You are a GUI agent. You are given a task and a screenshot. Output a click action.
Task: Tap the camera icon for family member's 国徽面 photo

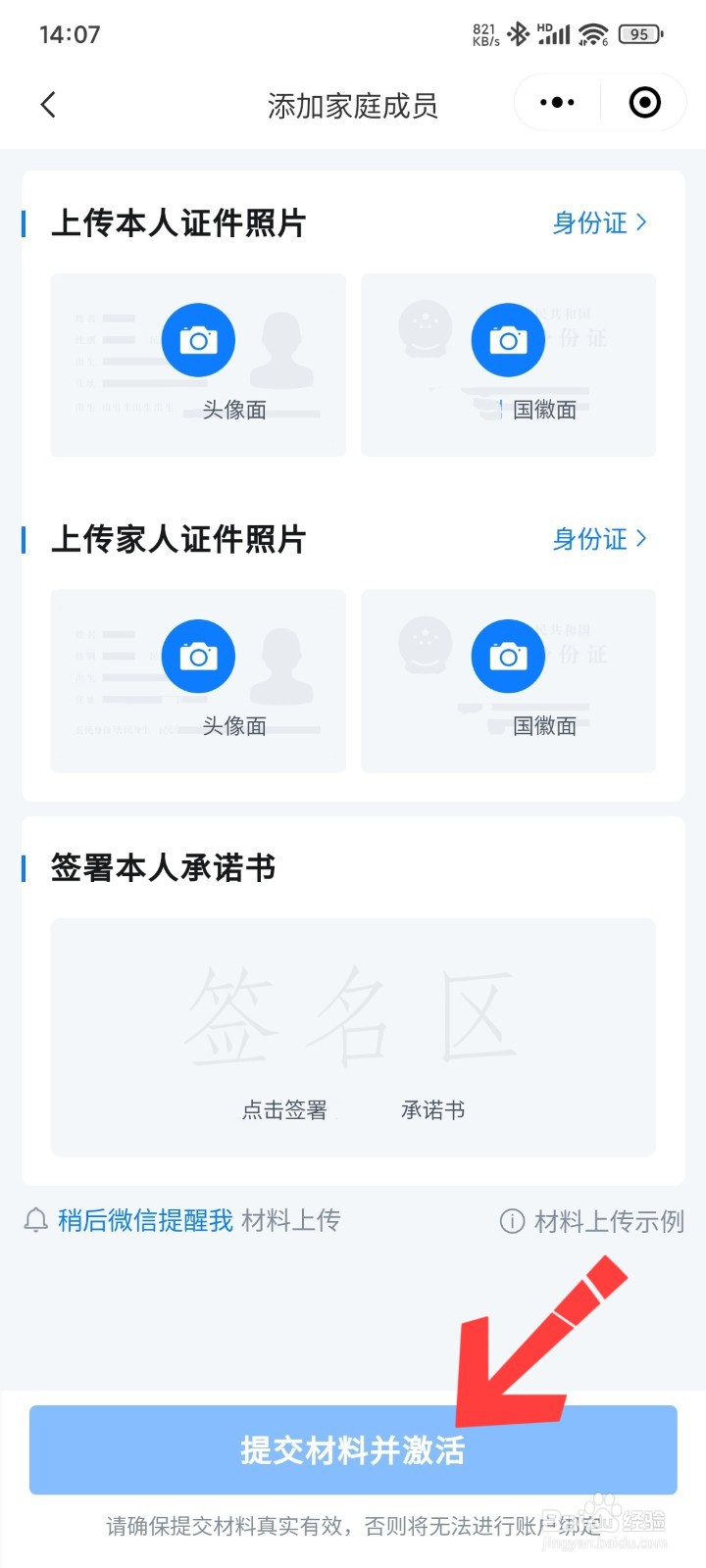(x=508, y=656)
